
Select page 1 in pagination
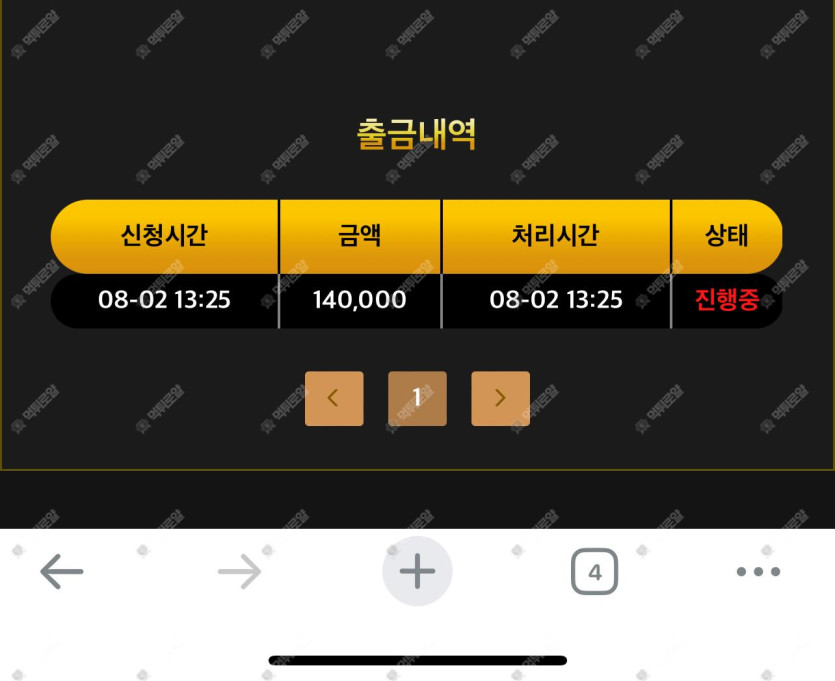pos(417,399)
